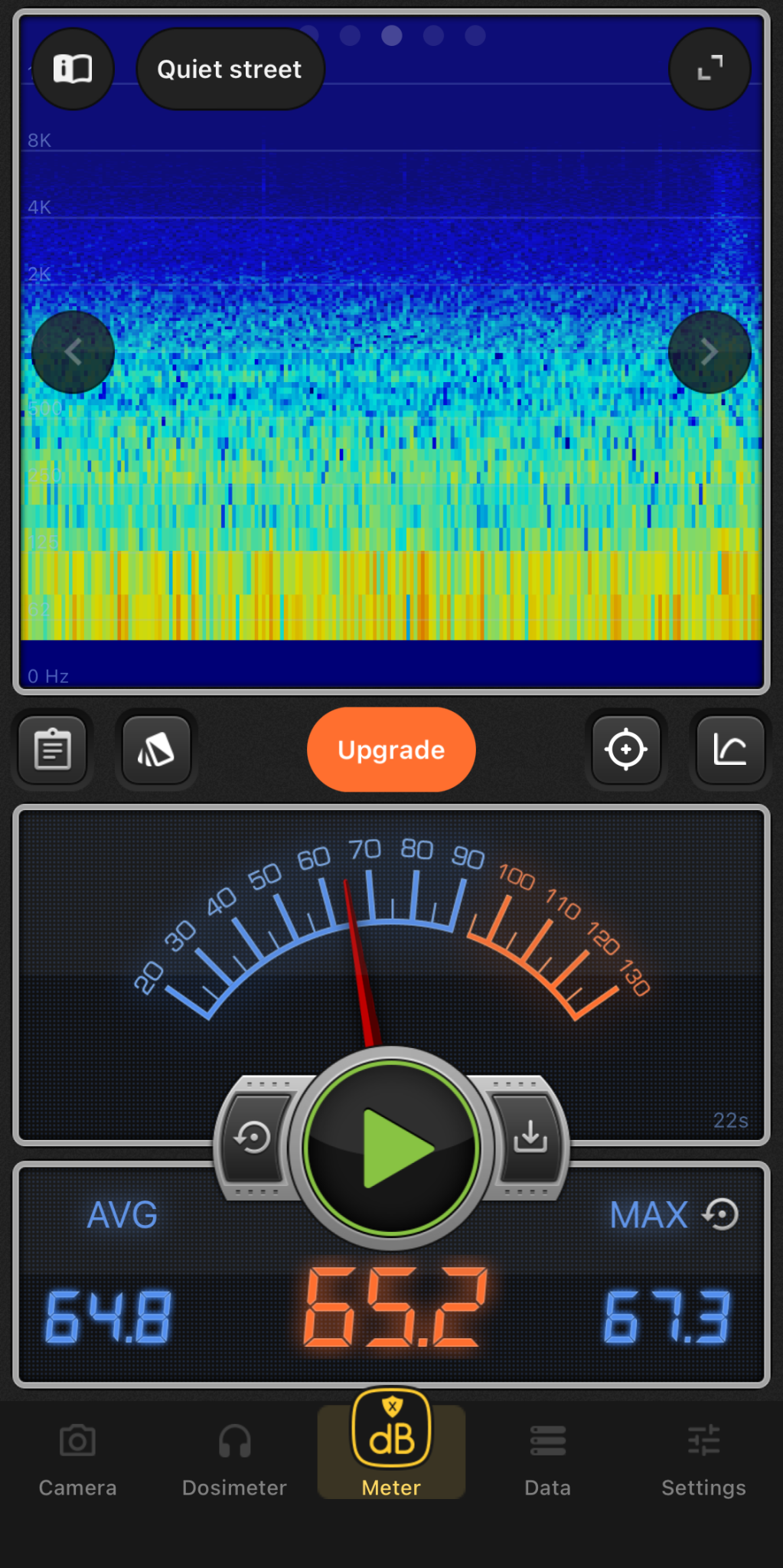
Task: Switch to the Dosimeter tab
Action: click(x=234, y=1459)
